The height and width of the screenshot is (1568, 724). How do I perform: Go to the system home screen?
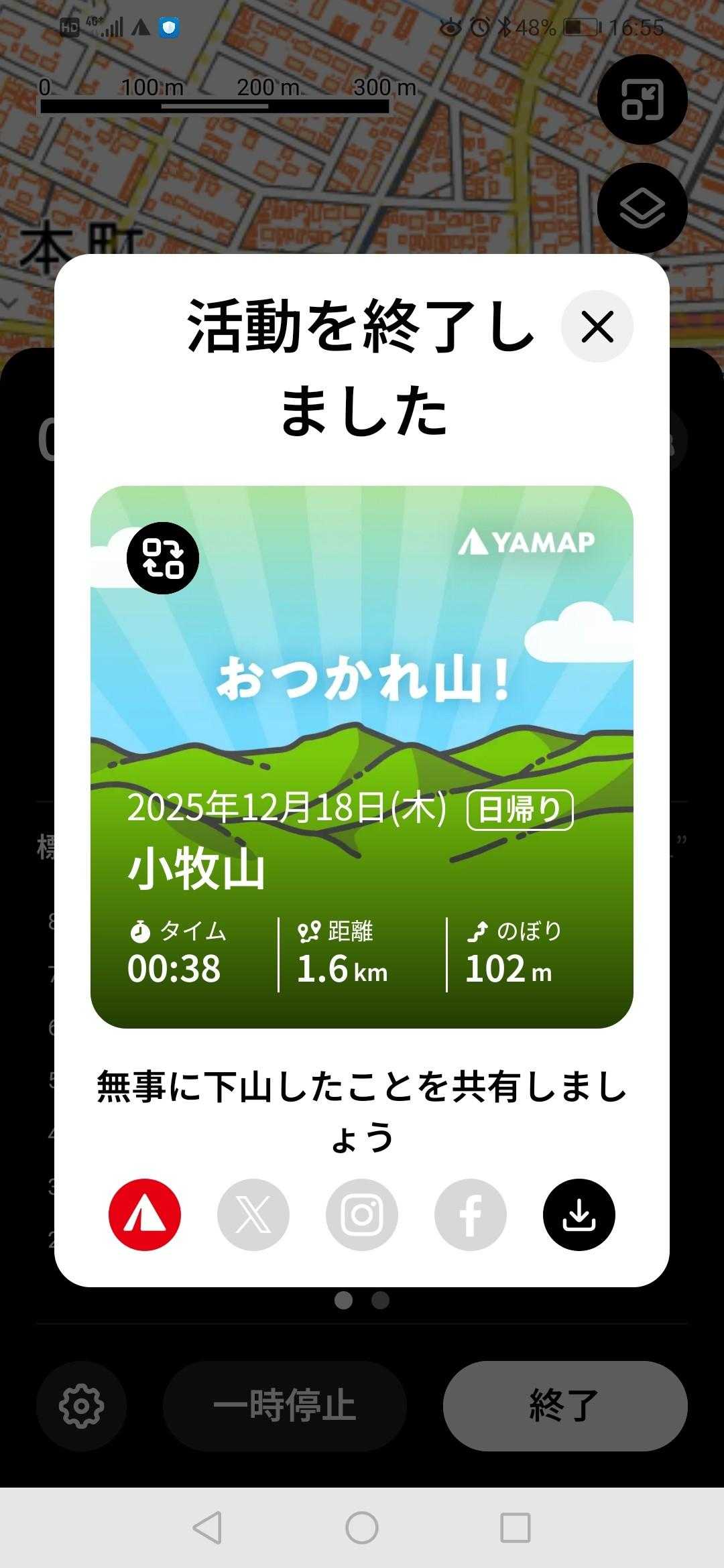[x=362, y=1528]
